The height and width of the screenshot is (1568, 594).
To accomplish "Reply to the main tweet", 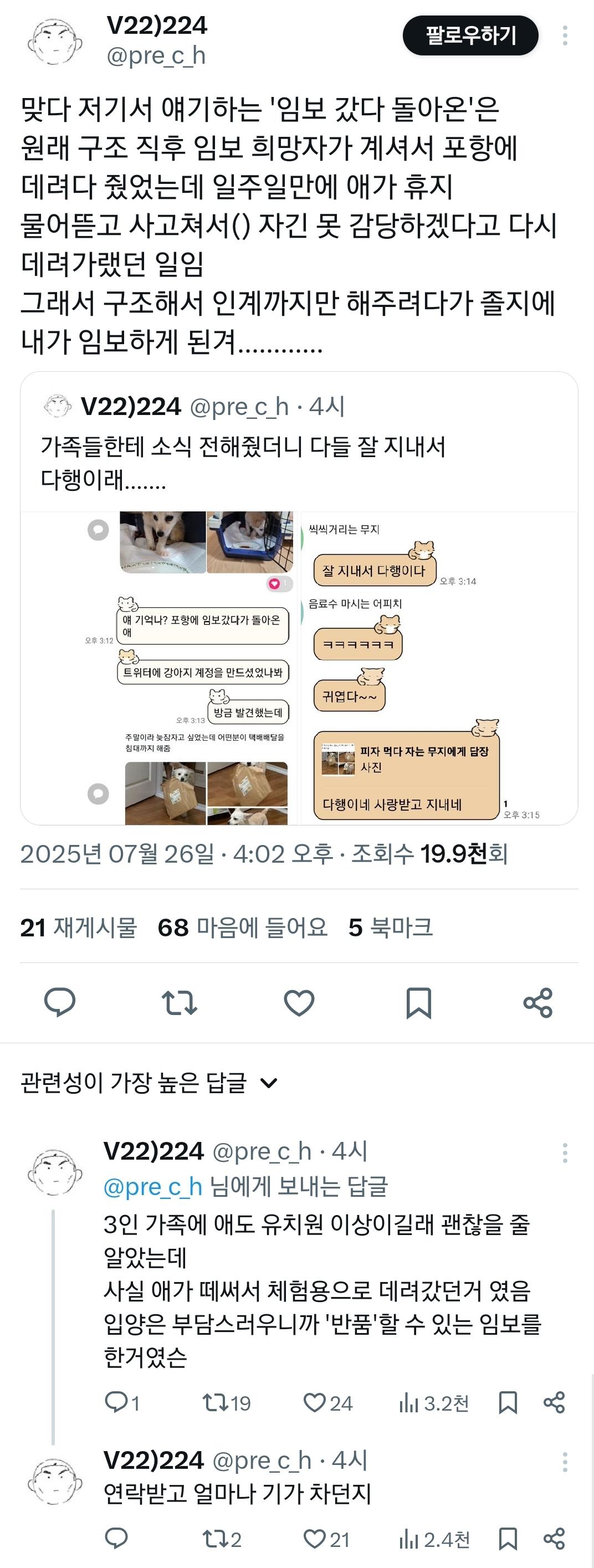I will click(60, 1002).
